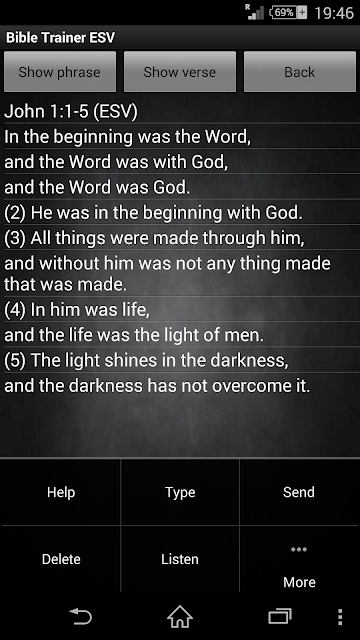Go back using the Back button
The width and height of the screenshot is (360, 640).
click(x=300, y=72)
